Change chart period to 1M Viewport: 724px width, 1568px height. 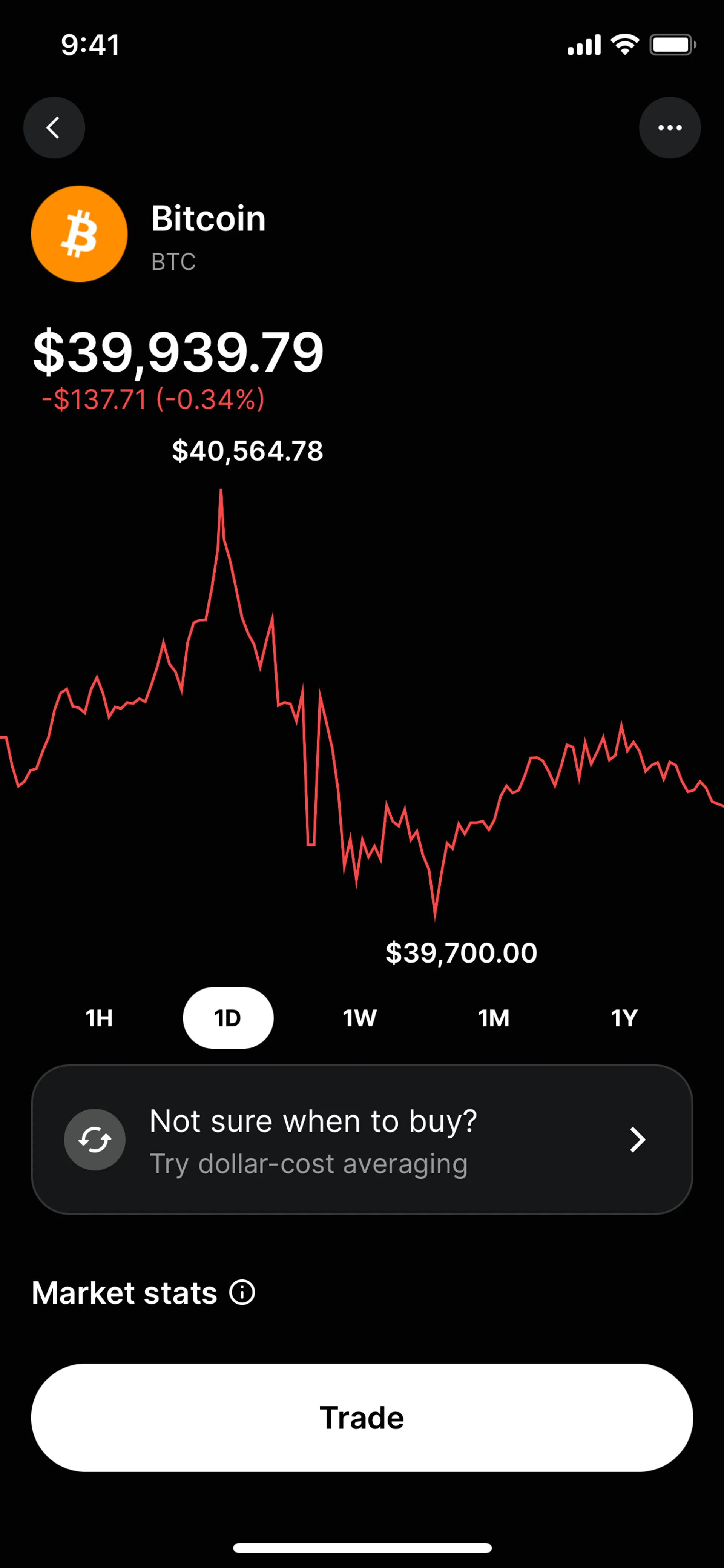coord(493,1018)
